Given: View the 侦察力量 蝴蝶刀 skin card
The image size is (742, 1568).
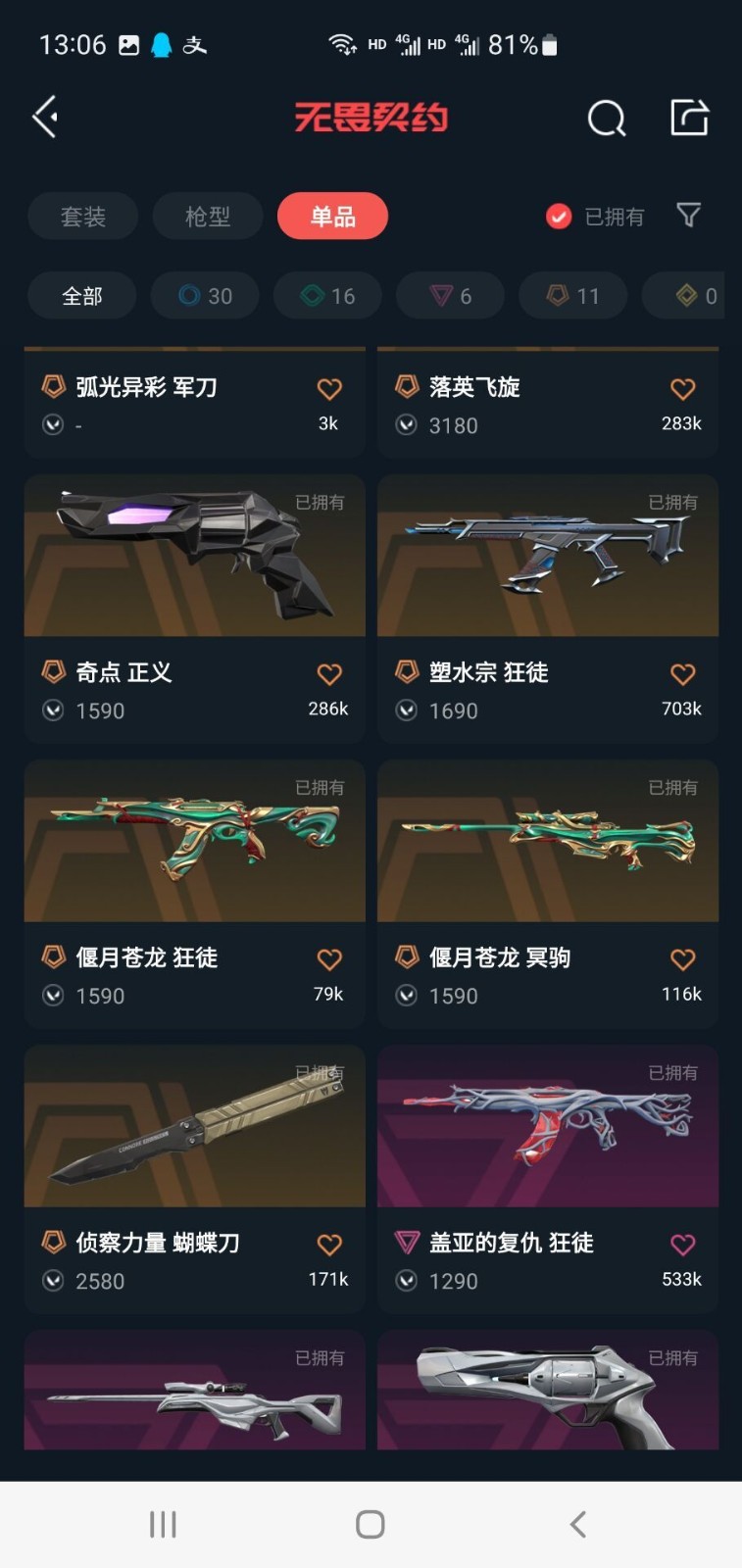Looking at the screenshot, I should (x=194, y=1178).
